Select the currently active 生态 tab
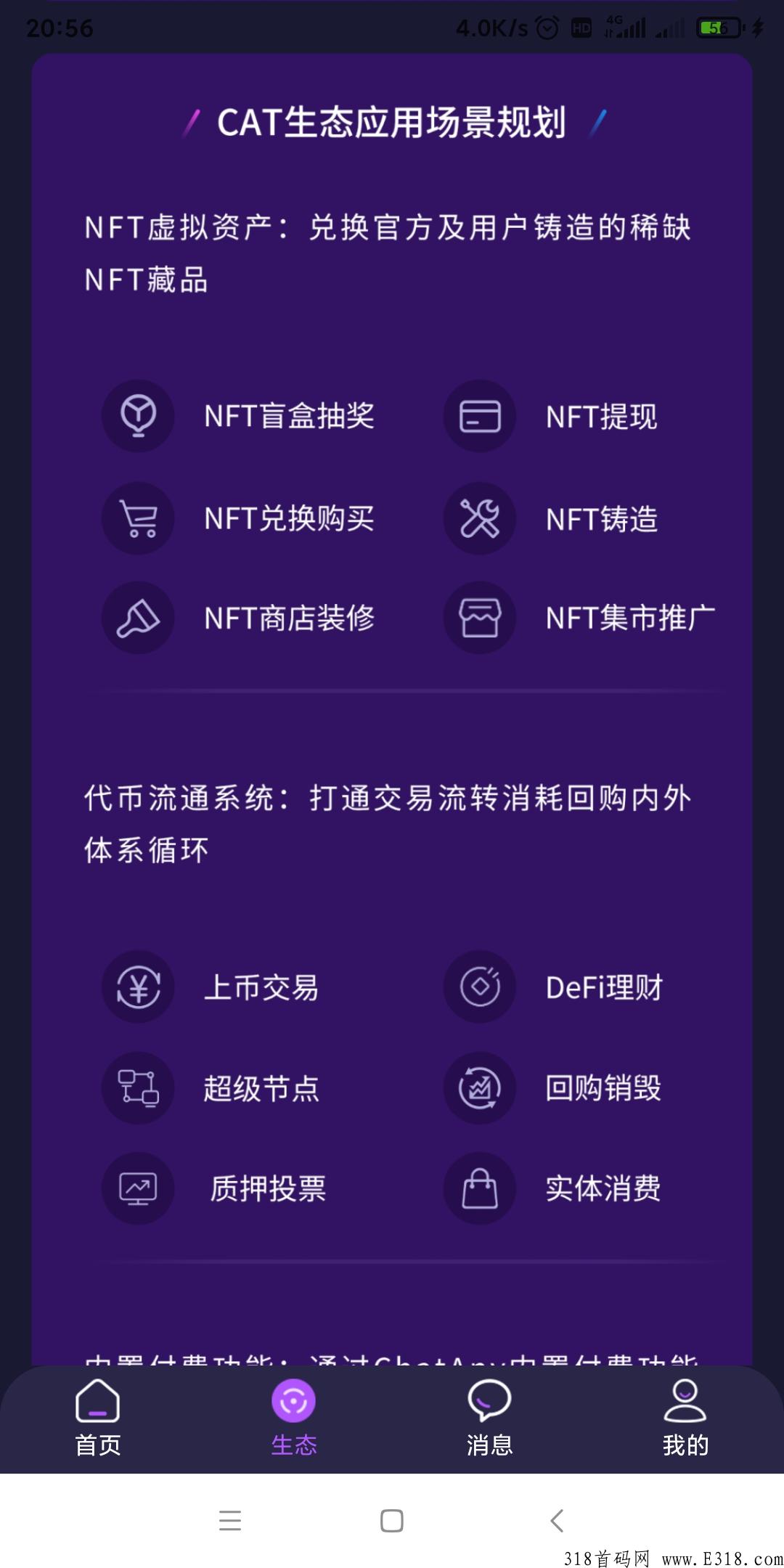The image size is (784, 1568). 293,1419
